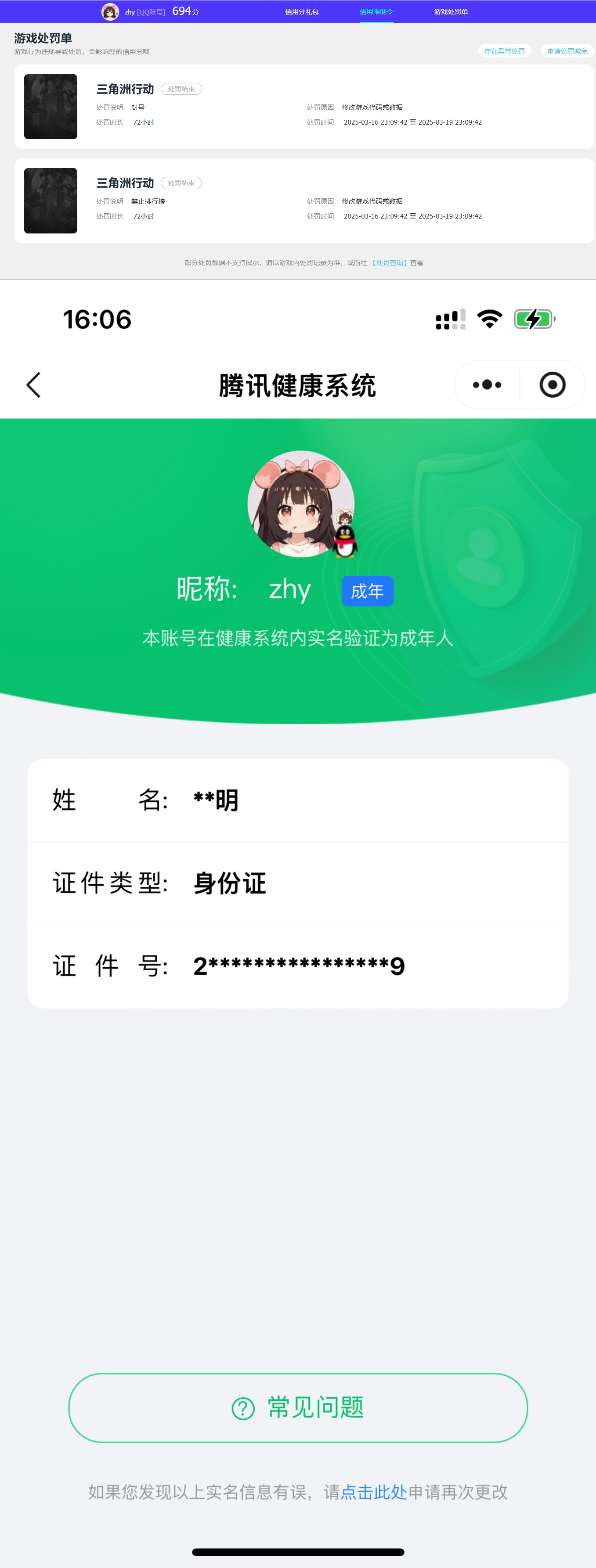Switch to the 游戏处罚单 tab
The height and width of the screenshot is (1568, 596).
click(451, 11)
